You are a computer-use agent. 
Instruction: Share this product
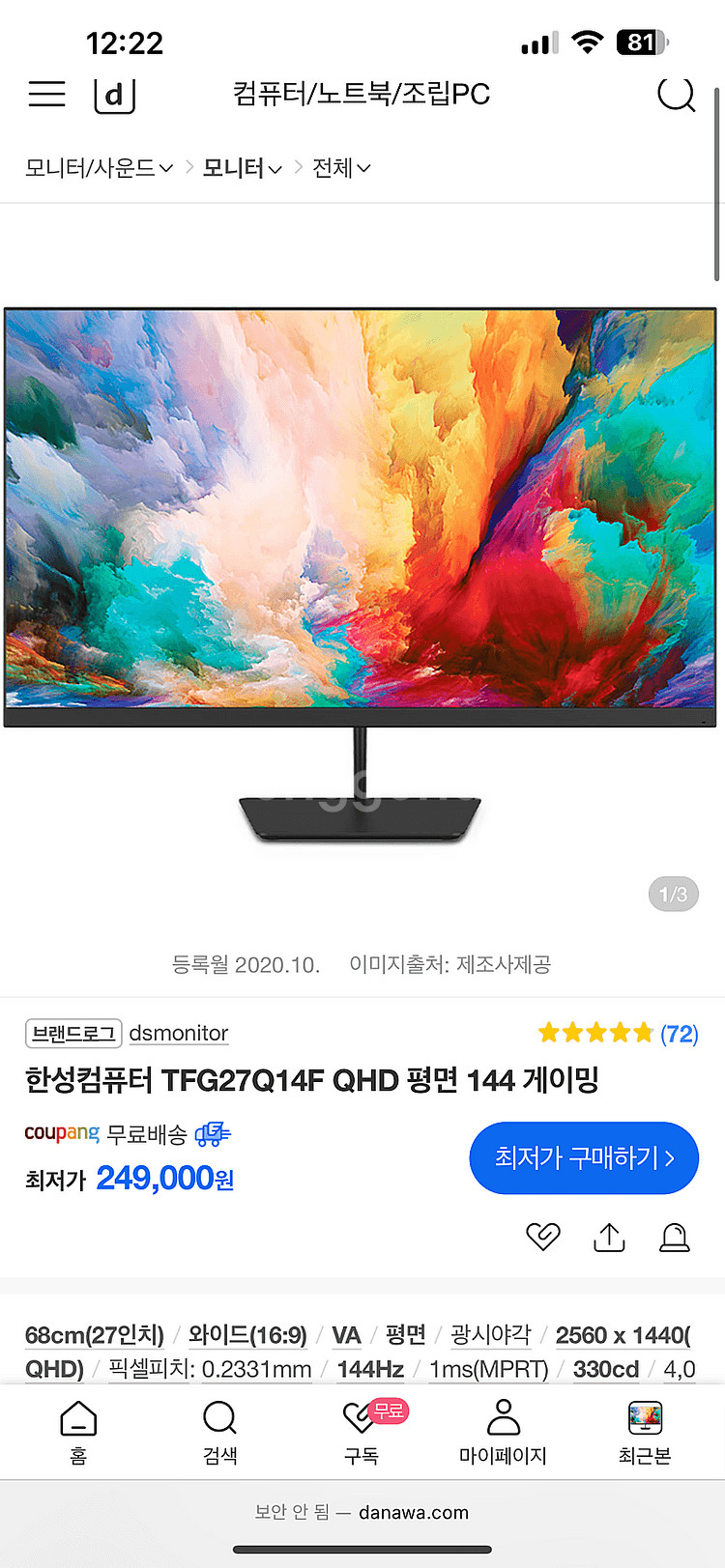coord(609,1237)
